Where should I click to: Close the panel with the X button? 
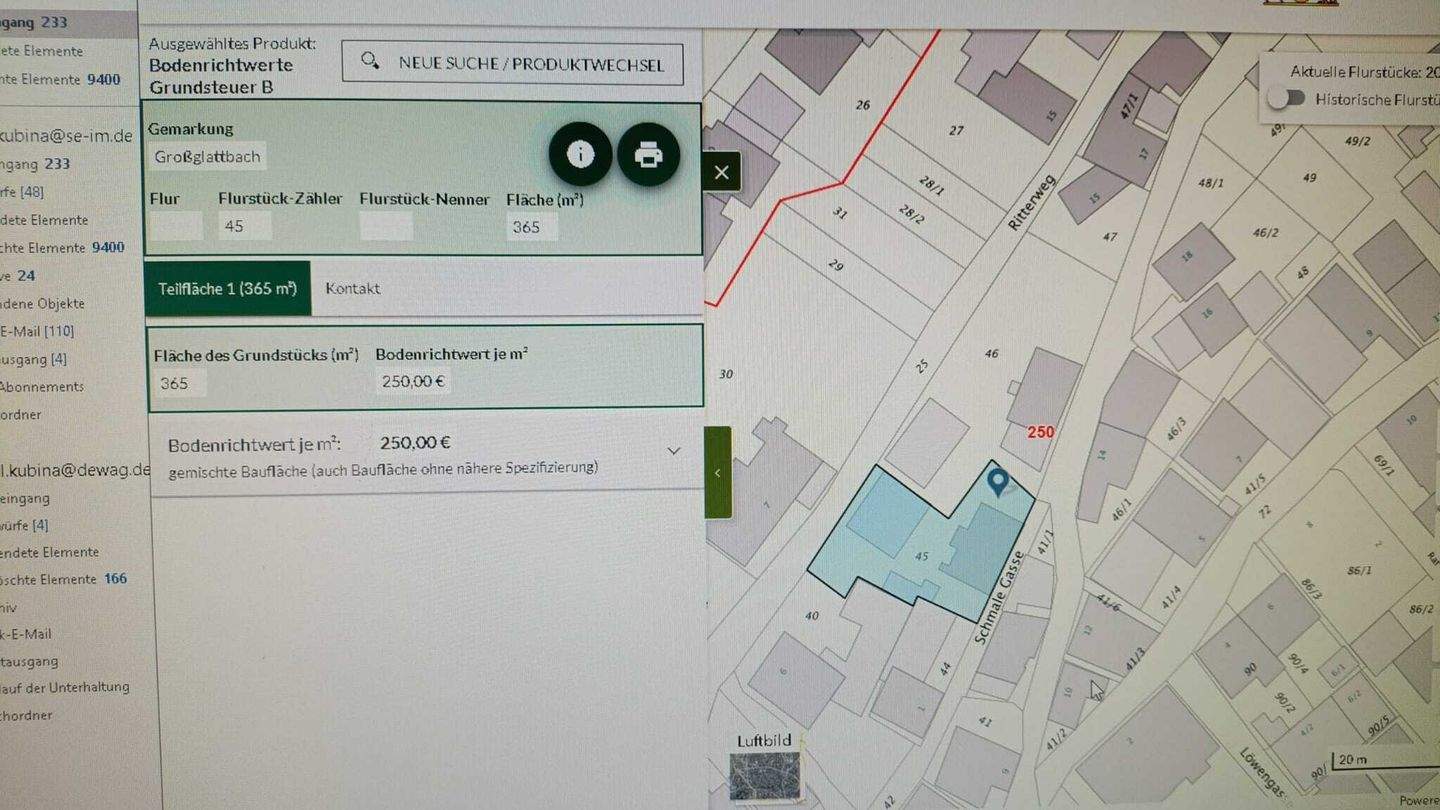click(721, 172)
